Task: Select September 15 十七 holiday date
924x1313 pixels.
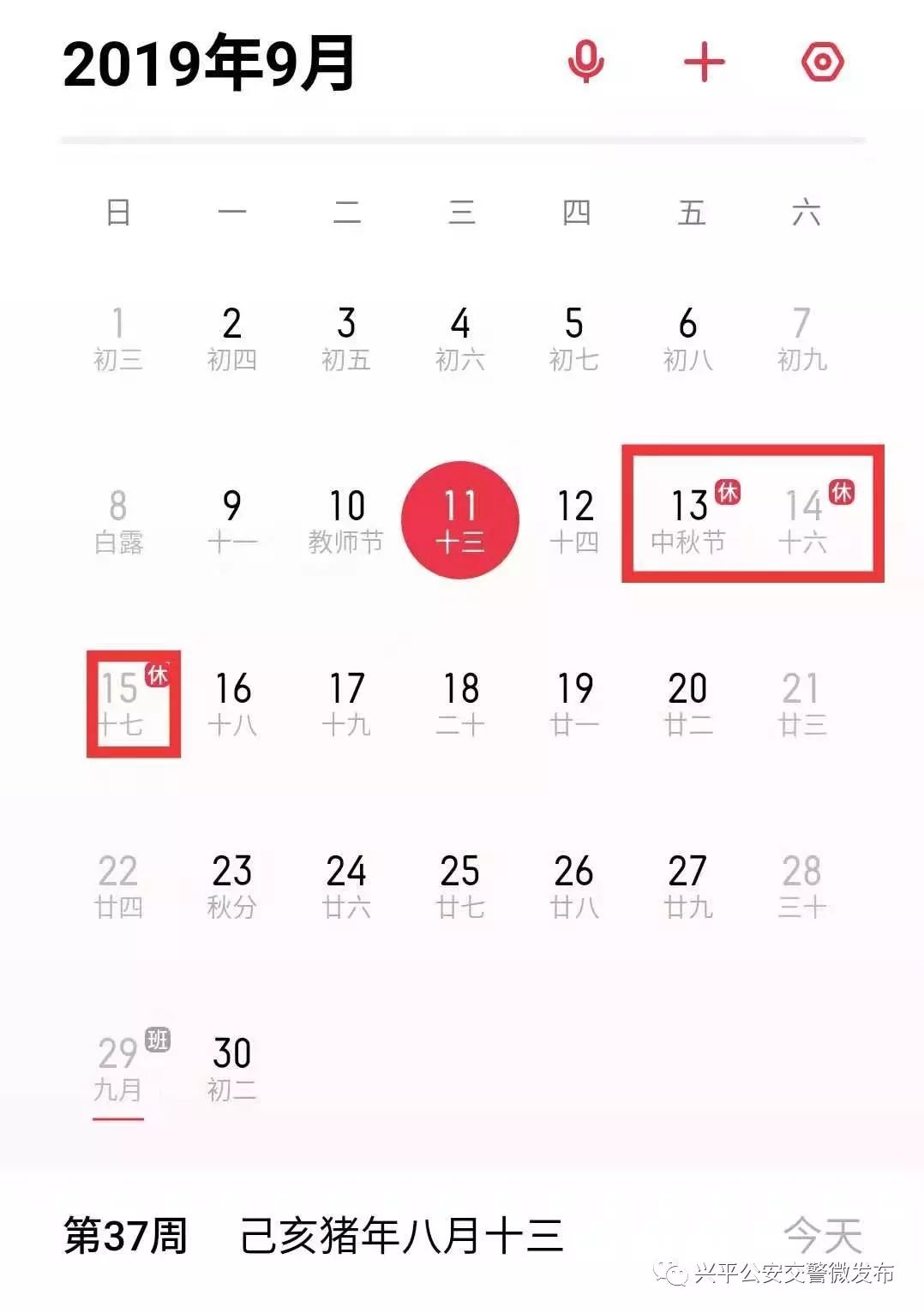Action: pos(120,703)
